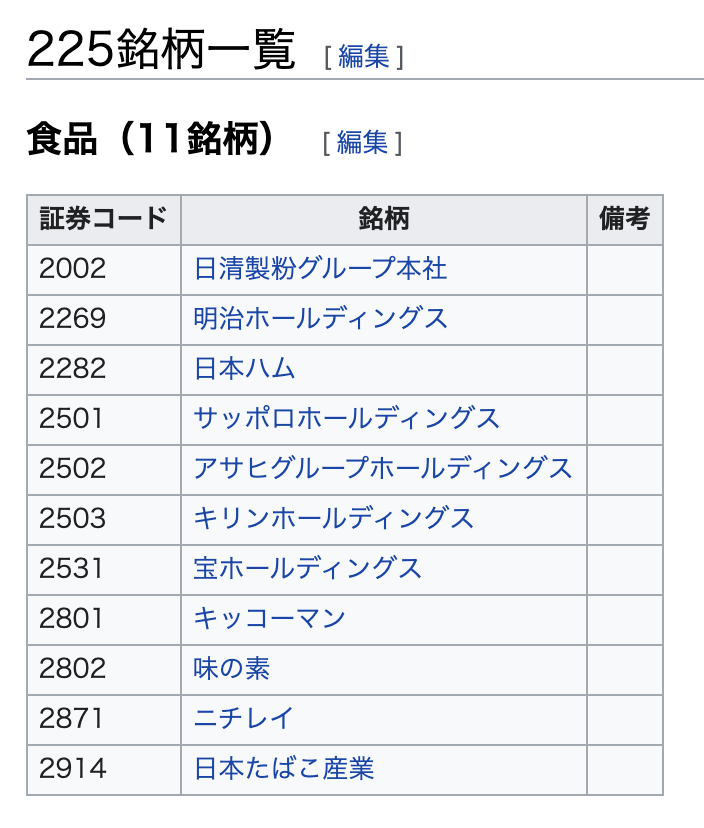
Task: View 味の素 article
Action: (x=232, y=669)
